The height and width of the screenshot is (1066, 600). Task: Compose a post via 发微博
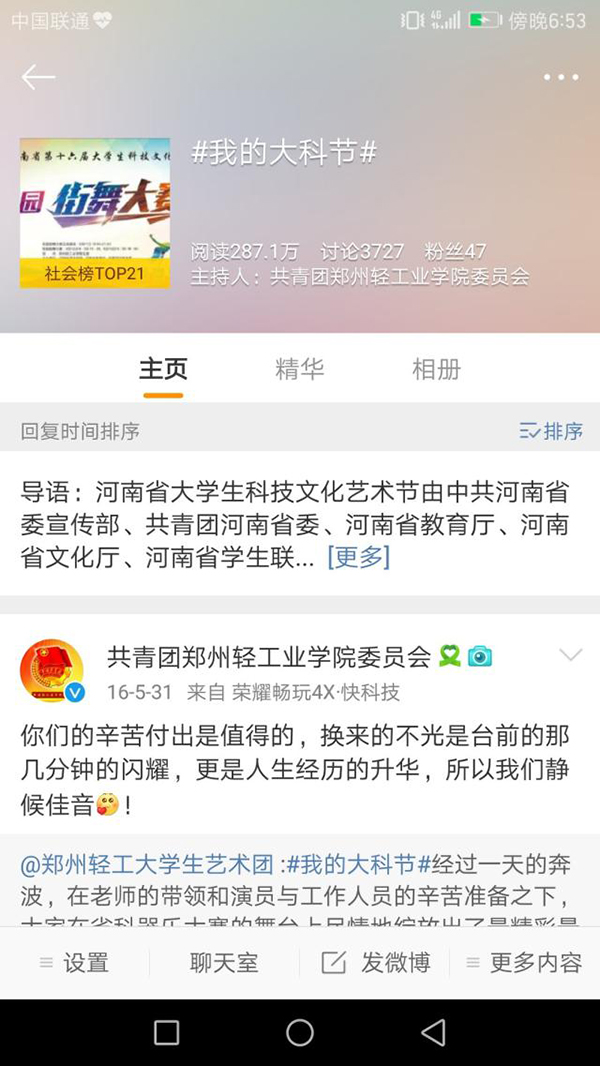coord(376,963)
